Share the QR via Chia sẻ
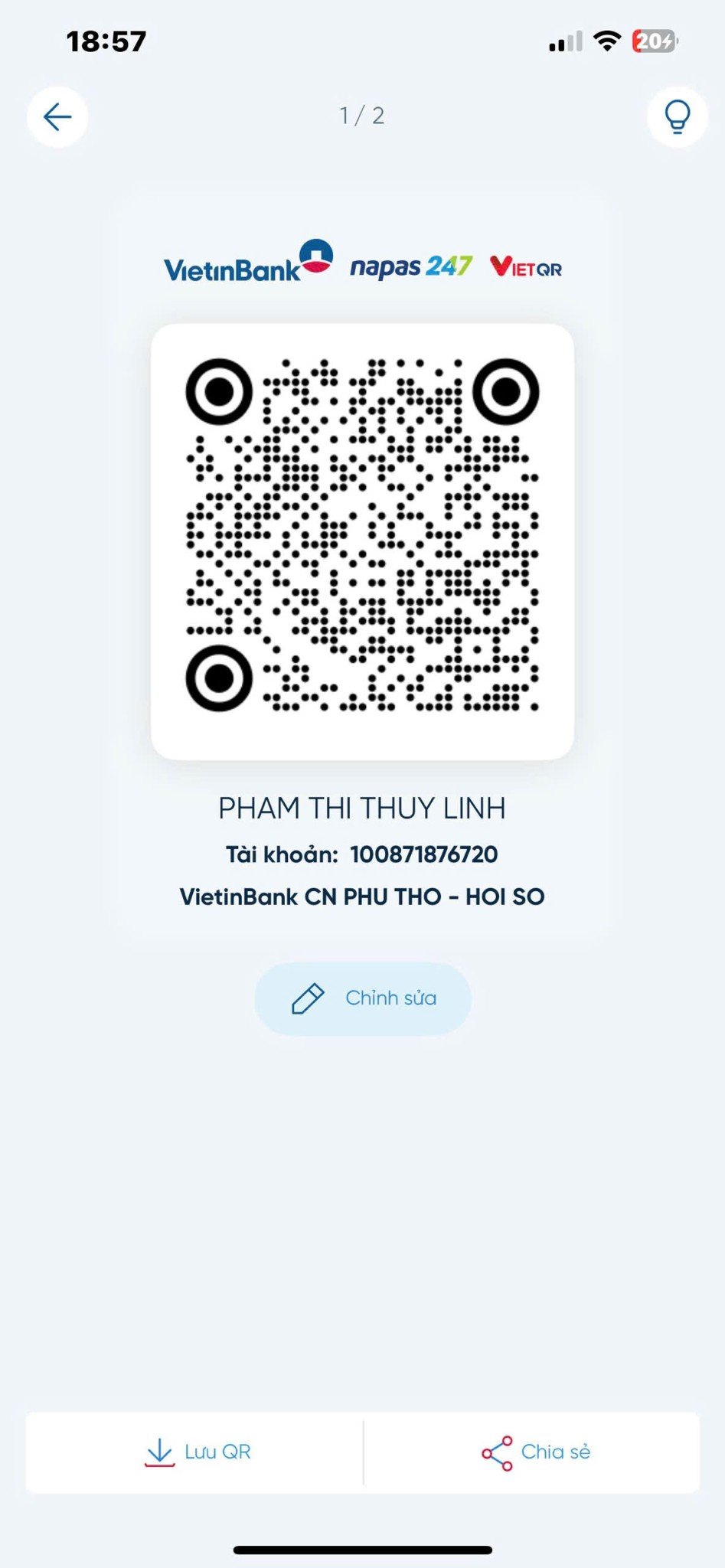725x1568 pixels. pos(535,1452)
